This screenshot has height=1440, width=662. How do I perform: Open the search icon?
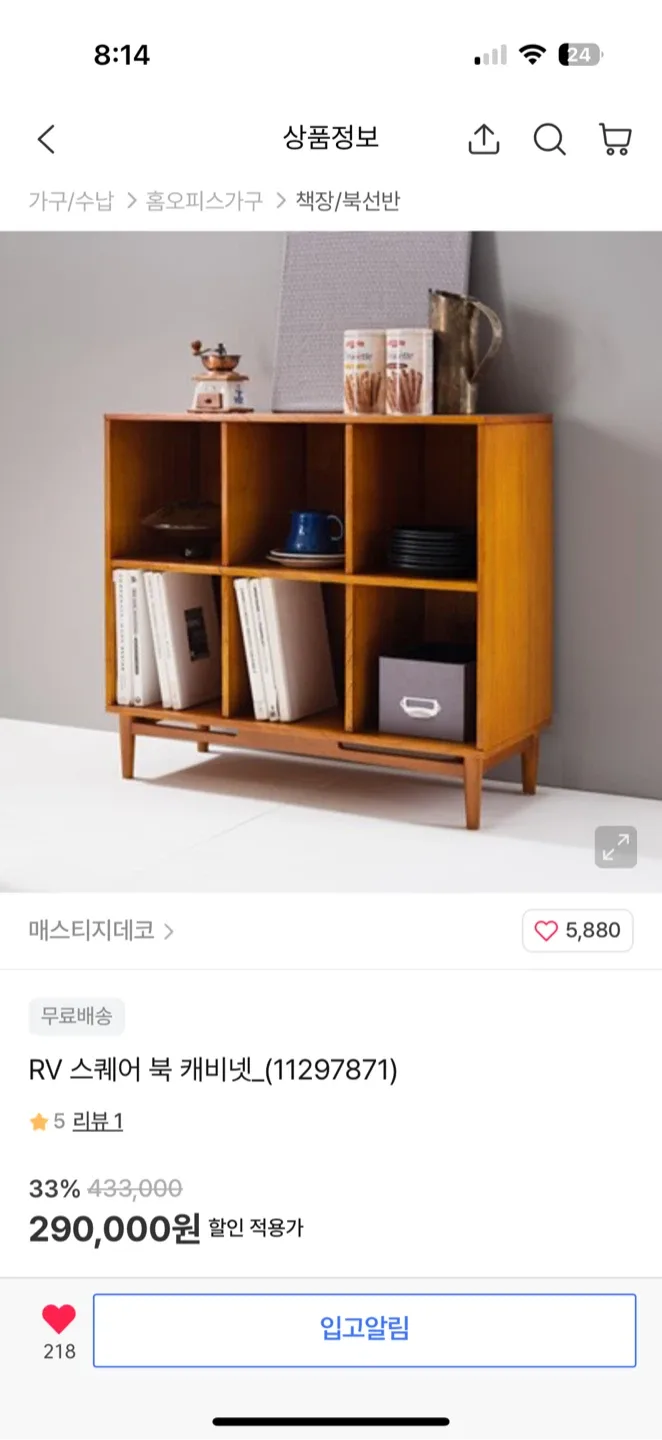click(549, 139)
